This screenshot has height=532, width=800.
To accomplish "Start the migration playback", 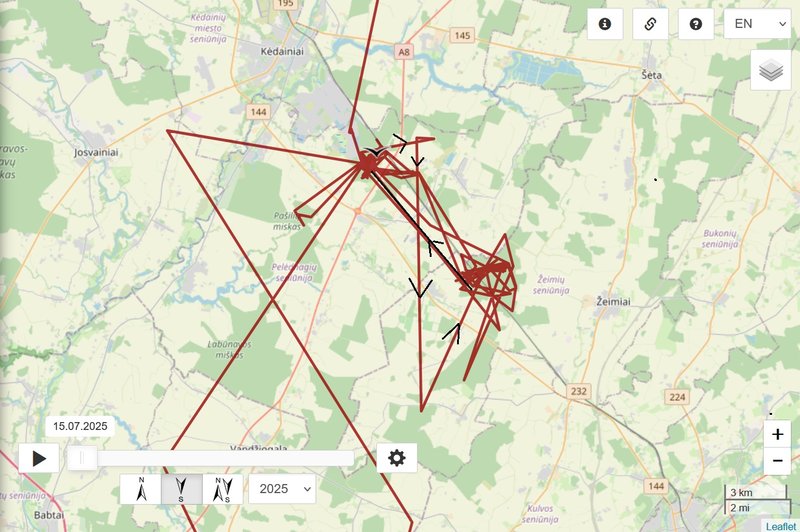I will [39, 458].
